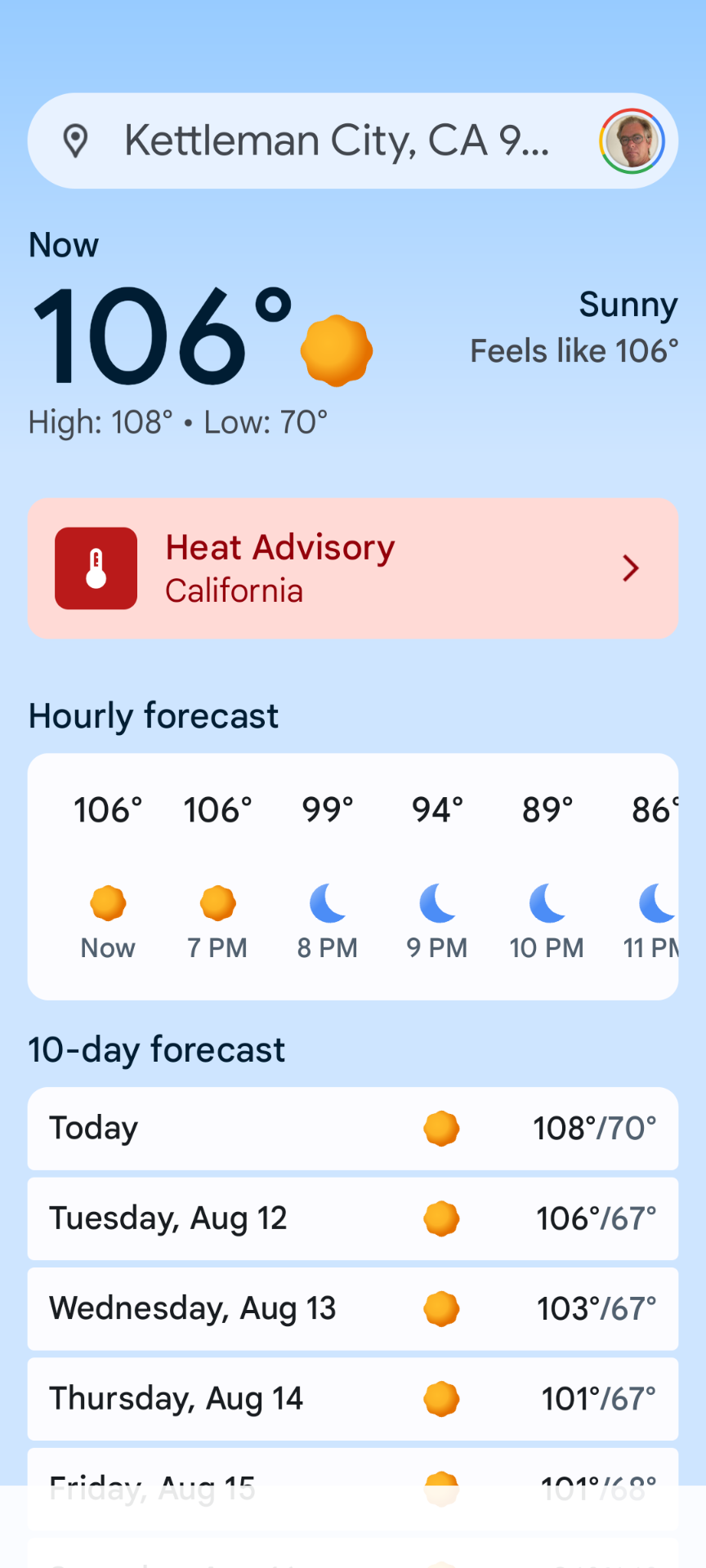Open the Tuesday, Aug 12 forecast
This screenshot has height=1568, width=706.
point(353,1218)
